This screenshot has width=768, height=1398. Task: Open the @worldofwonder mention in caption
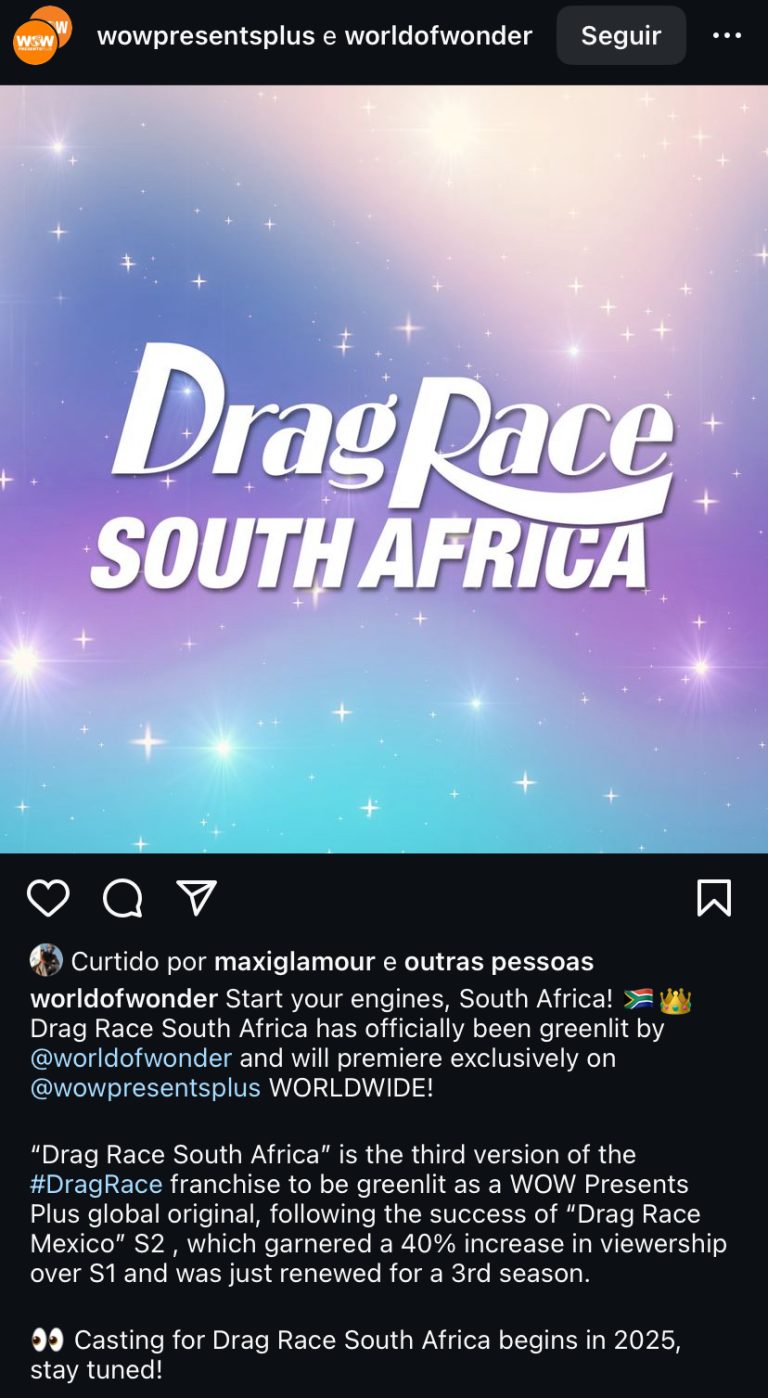click(131, 1057)
